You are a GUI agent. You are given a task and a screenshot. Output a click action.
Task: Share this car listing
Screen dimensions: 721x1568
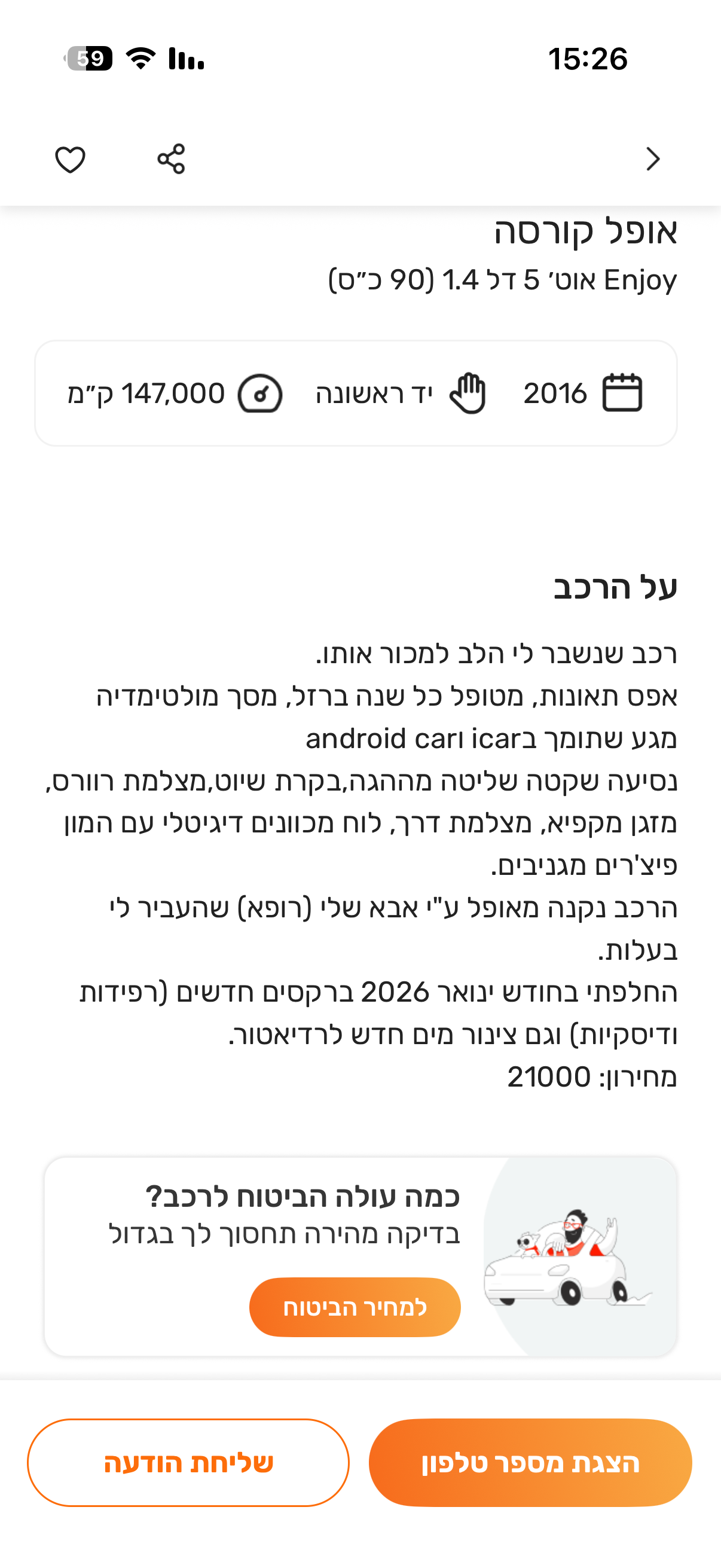(x=171, y=159)
